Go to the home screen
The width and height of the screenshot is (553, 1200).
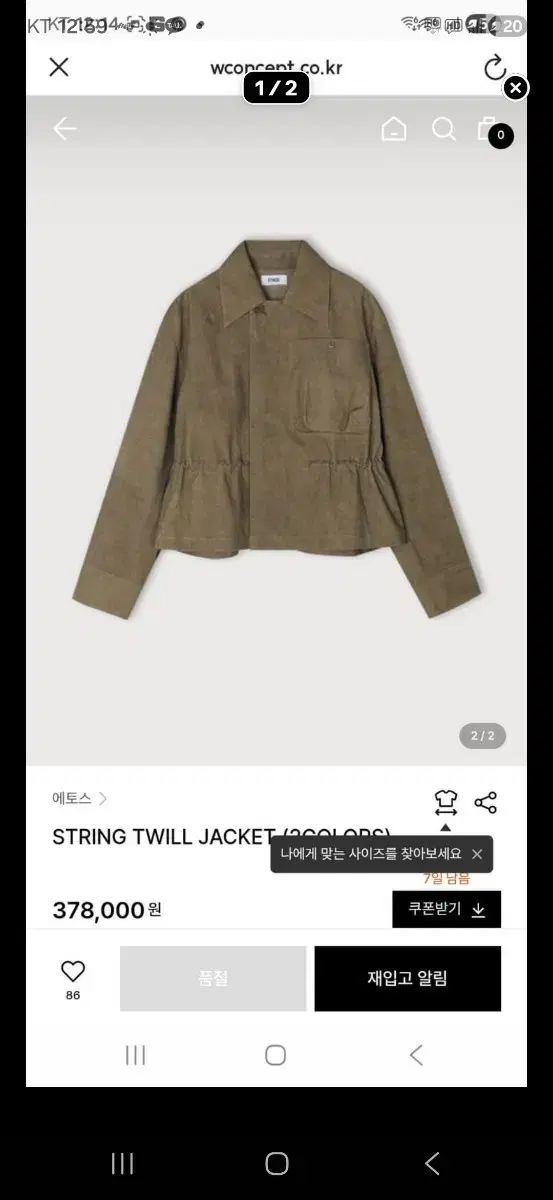[277, 1163]
